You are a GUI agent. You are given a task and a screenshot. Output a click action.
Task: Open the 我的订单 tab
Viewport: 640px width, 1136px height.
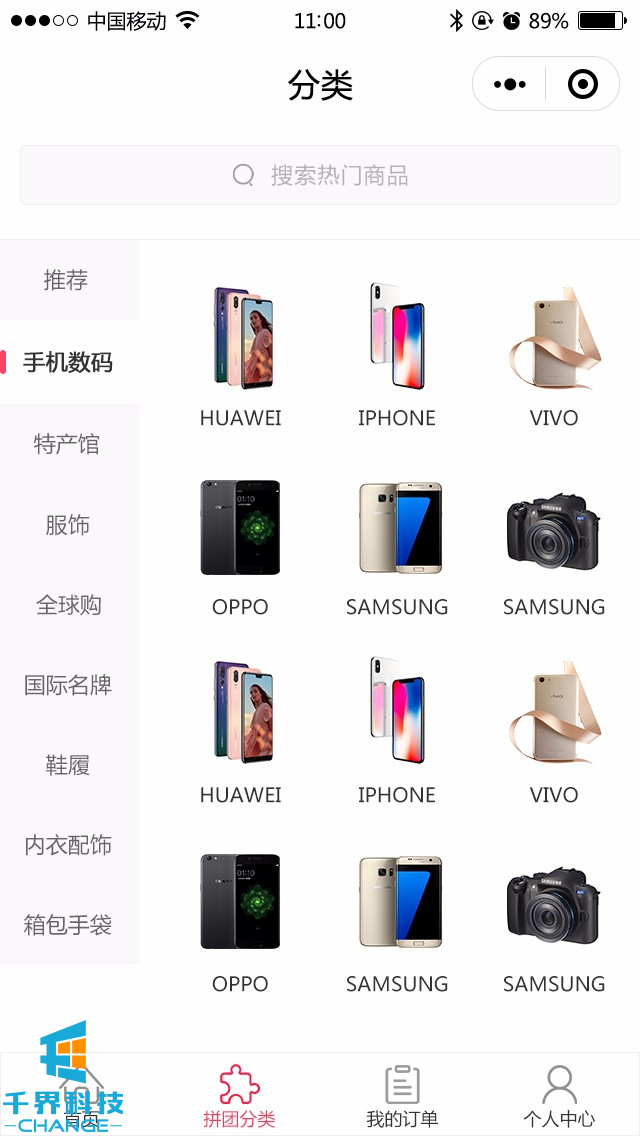(x=401, y=1097)
